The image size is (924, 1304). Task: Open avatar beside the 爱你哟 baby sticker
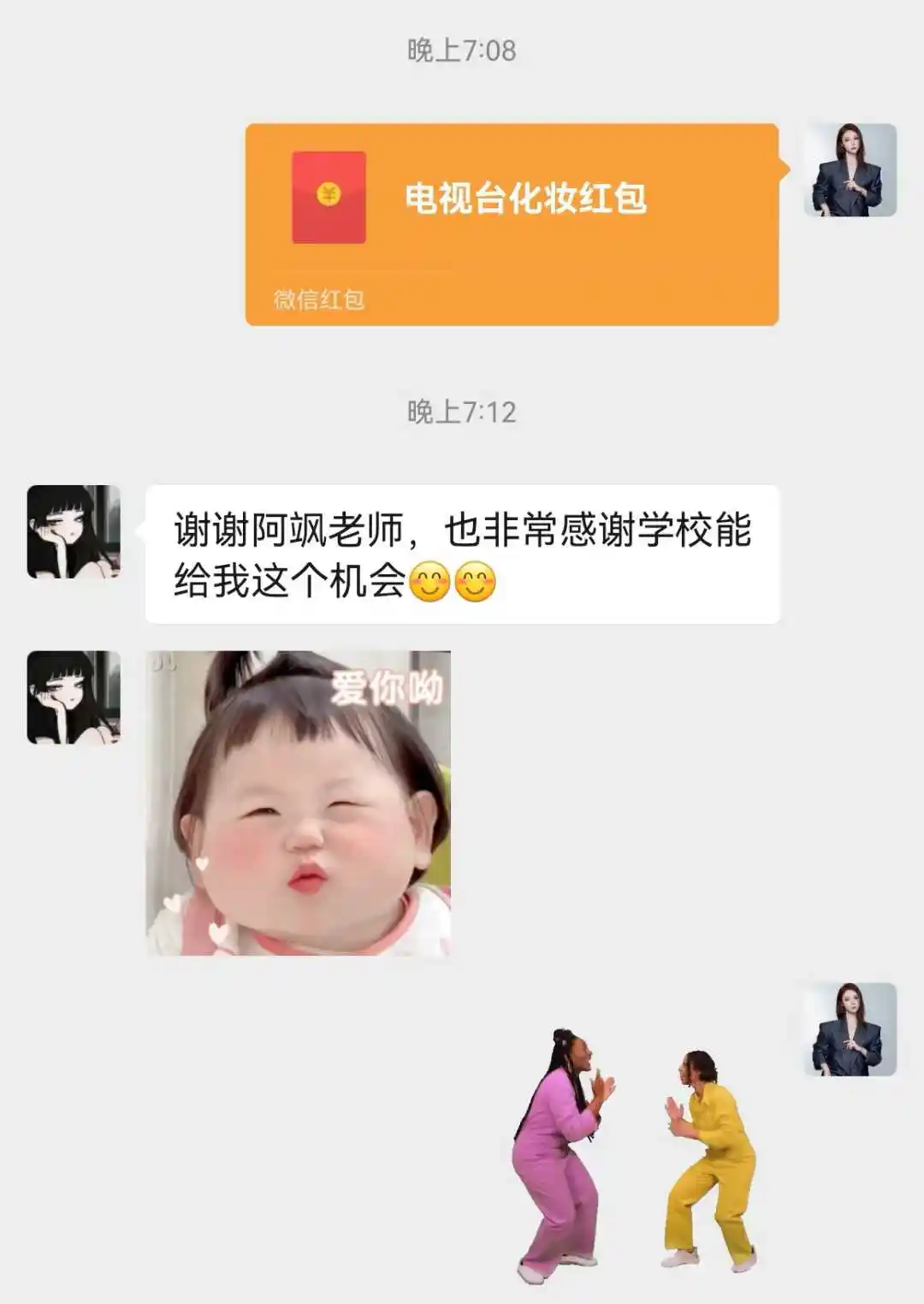tap(74, 697)
